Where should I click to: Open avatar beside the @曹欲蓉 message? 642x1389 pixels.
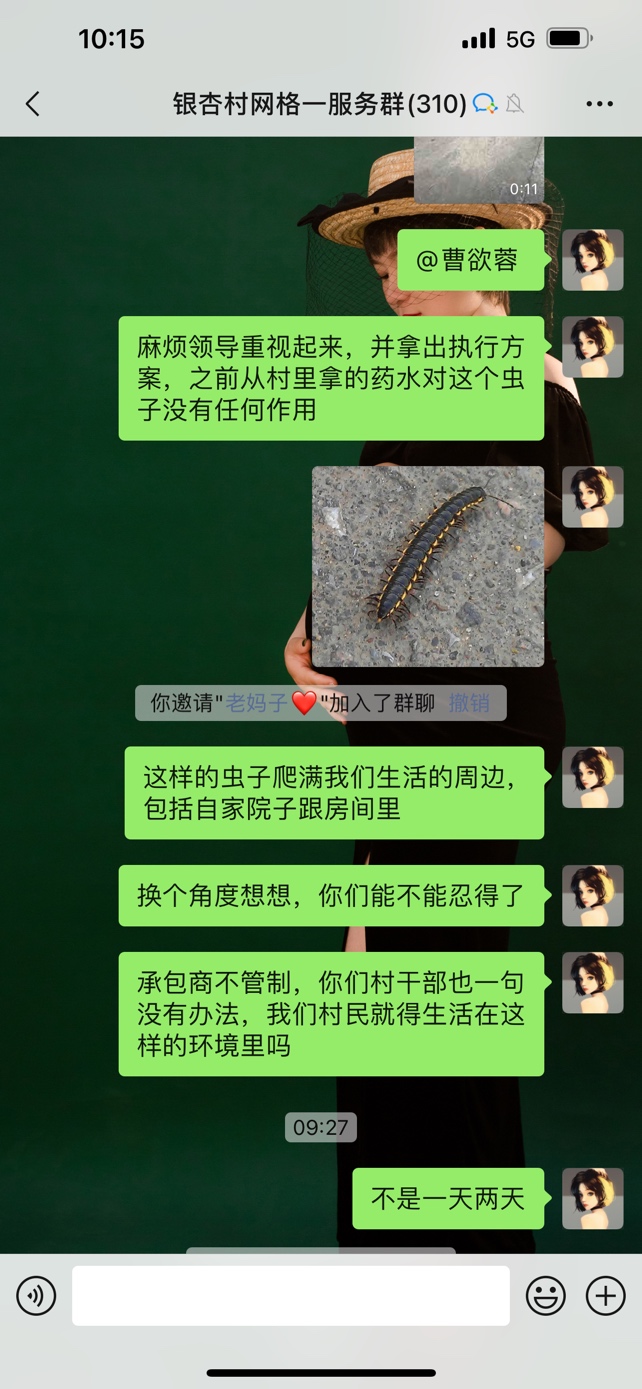tap(592, 260)
